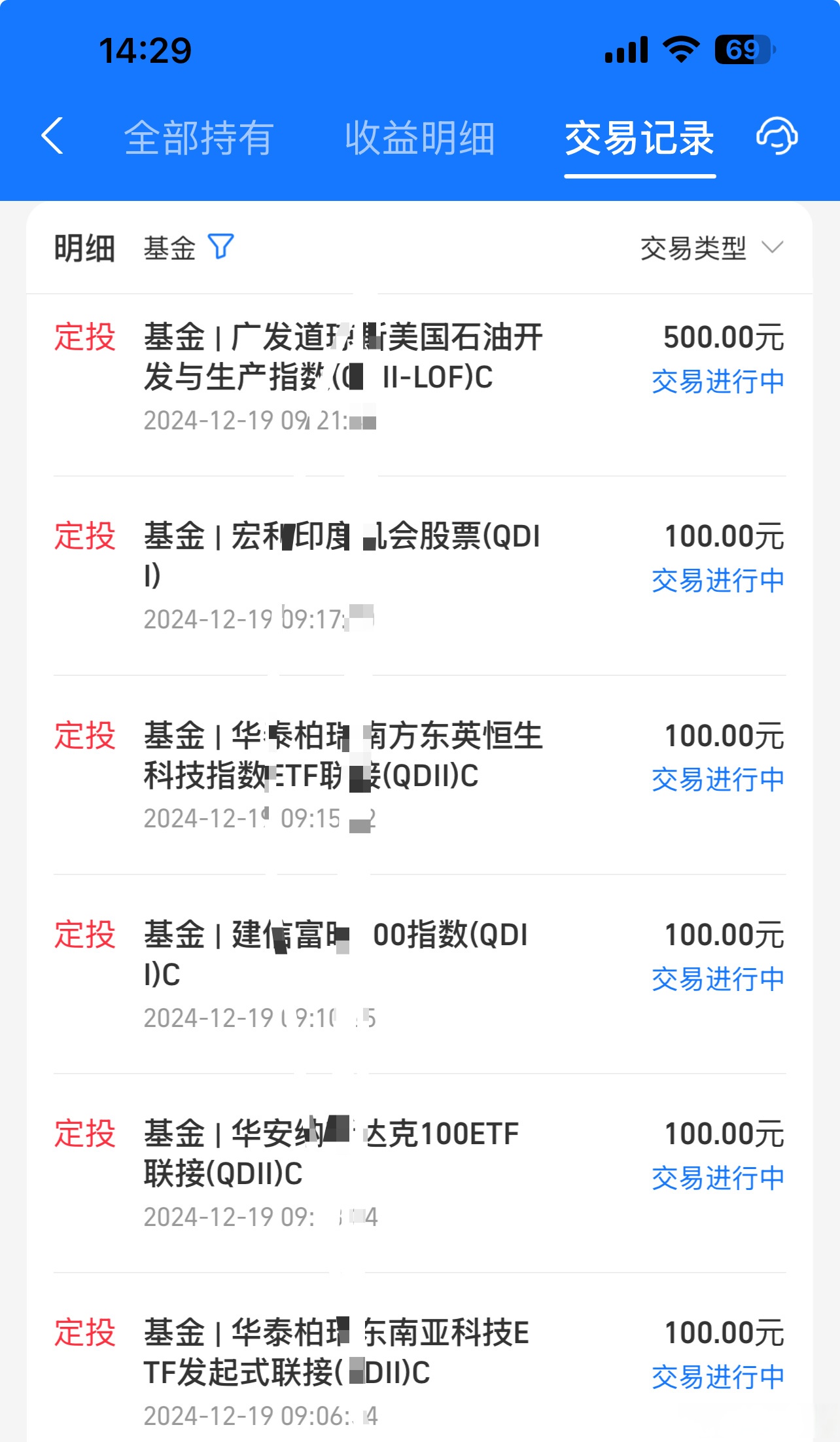Open the 恒生科技指数ETF联接 transaction record
Viewport: 840px width, 1442px height.
coord(340,756)
